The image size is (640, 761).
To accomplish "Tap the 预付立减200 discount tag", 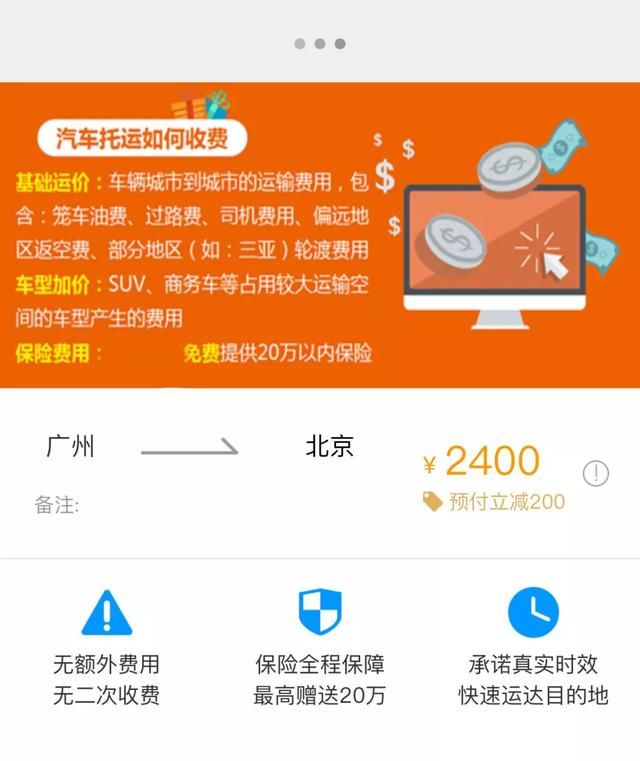I will point(494,502).
